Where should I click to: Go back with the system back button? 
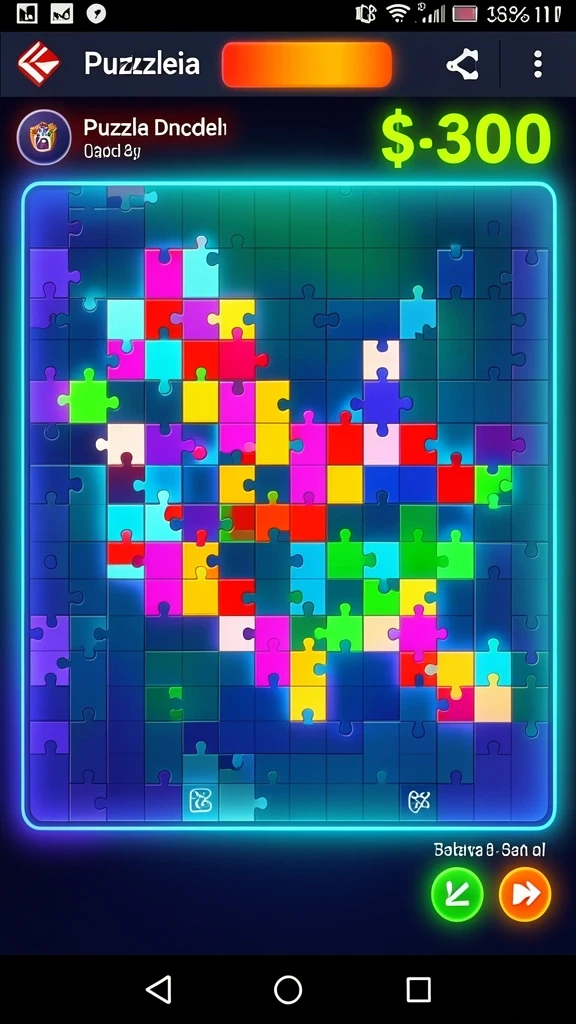pyautogui.click(x=159, y=989)
